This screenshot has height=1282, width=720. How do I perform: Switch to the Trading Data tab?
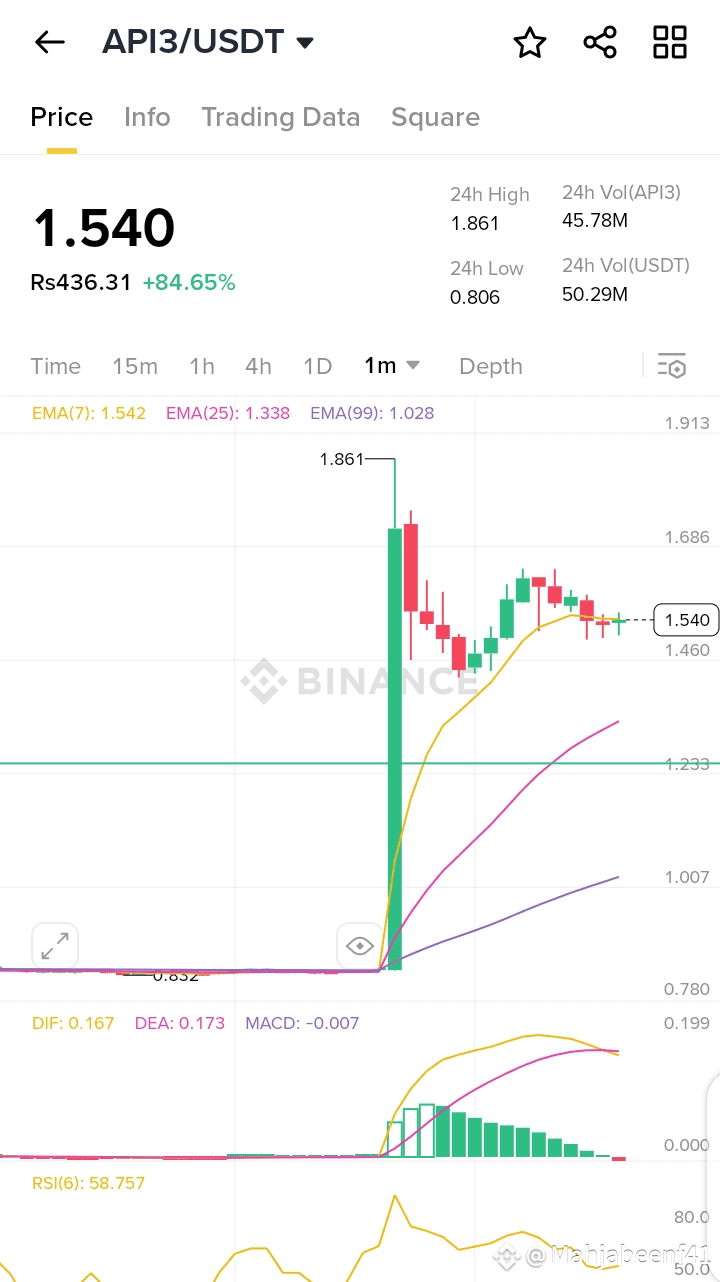pos(280,117)
